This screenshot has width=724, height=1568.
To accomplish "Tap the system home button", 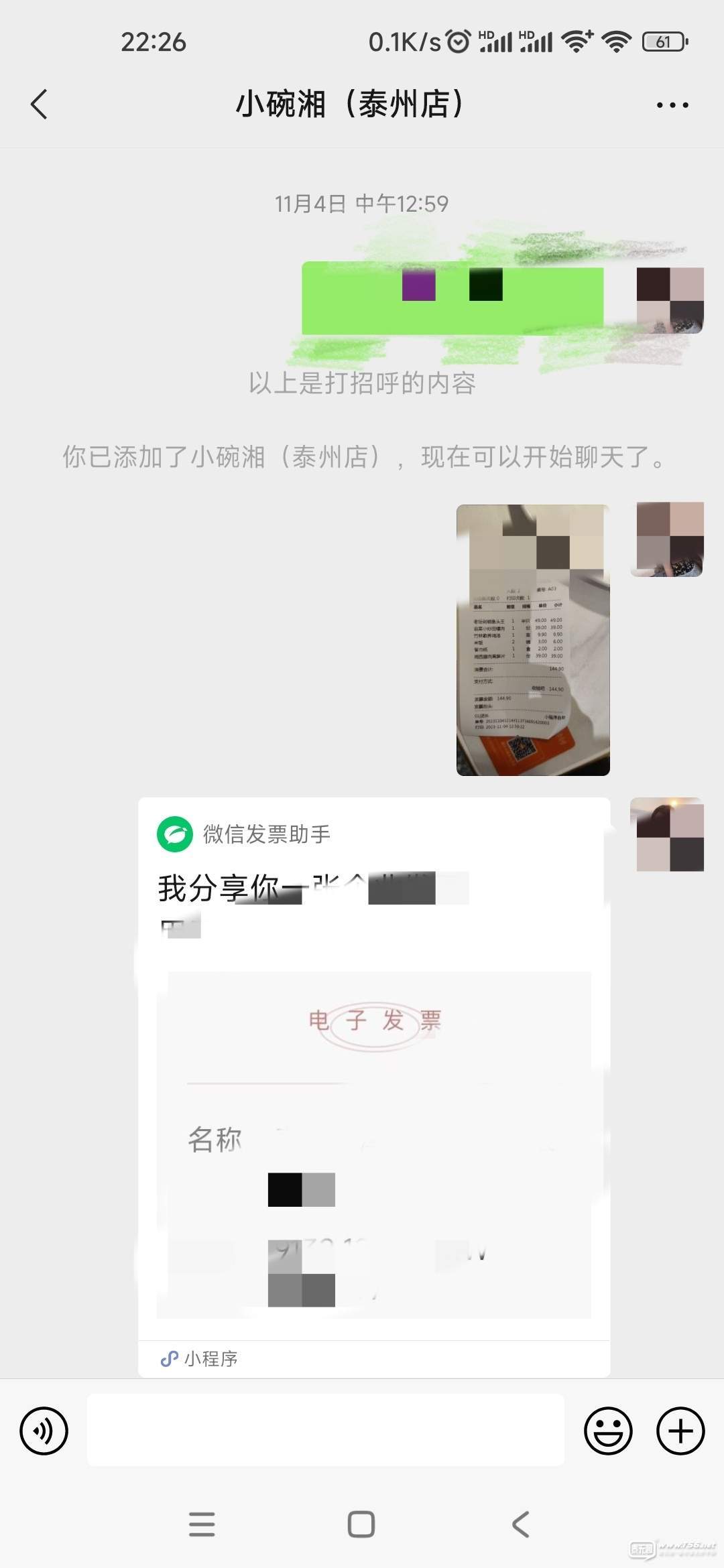I will (x=361, y=1524).
